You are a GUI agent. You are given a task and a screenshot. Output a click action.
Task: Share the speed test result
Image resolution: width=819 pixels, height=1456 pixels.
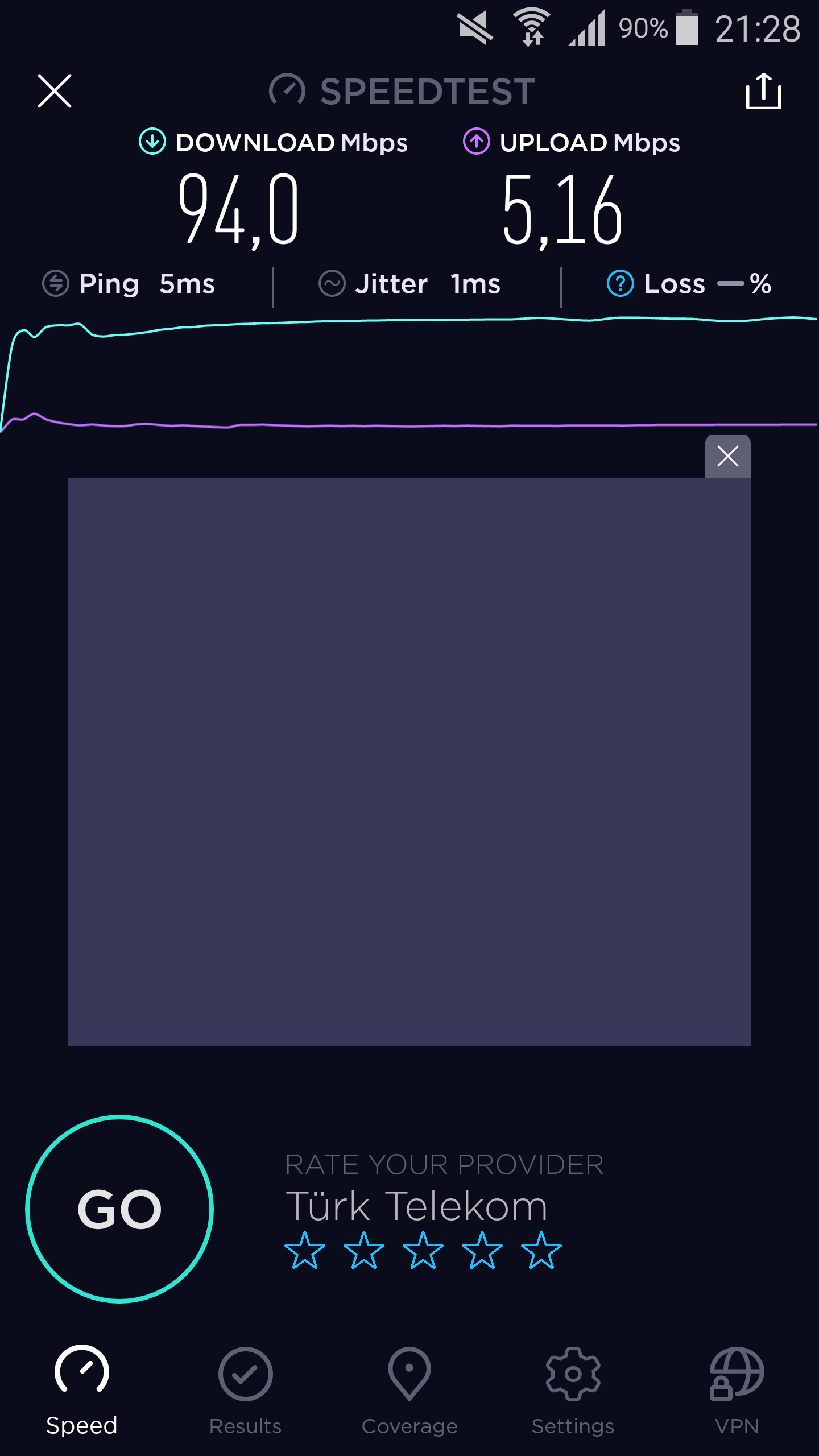click(763, 91)
